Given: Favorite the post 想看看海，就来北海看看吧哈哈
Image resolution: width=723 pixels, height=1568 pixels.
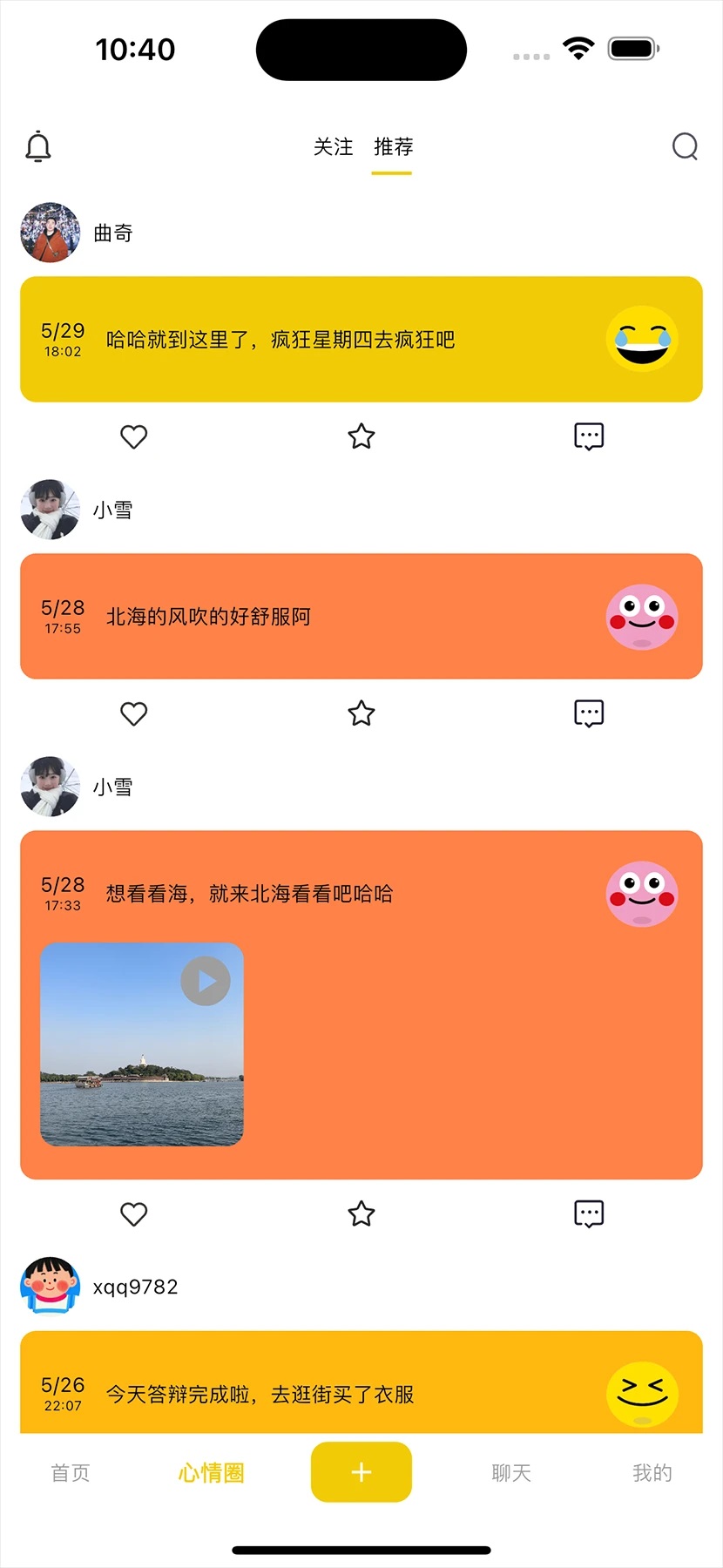Looking at the screenshot, I should coord(361,1213).
